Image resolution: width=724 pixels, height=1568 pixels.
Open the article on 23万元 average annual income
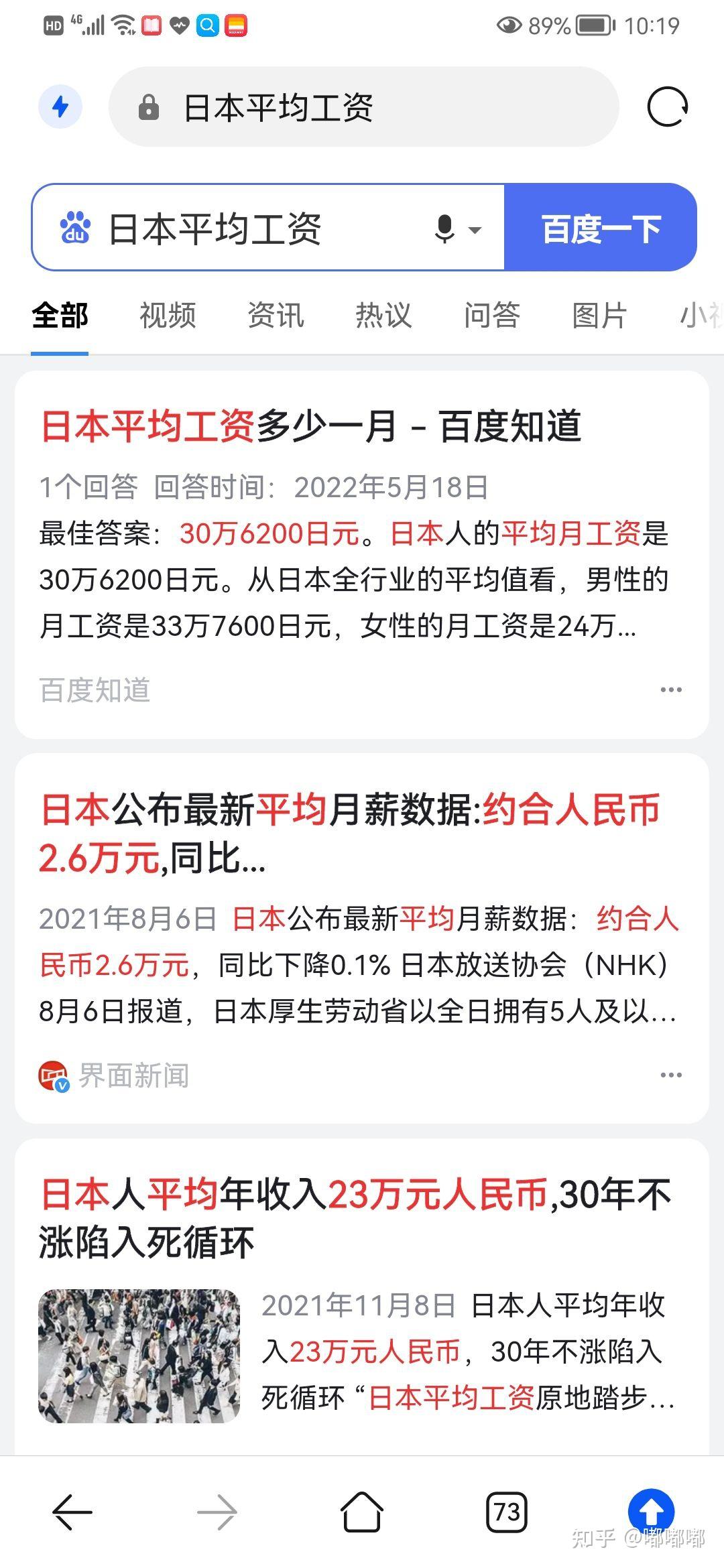pos(355,1219)
